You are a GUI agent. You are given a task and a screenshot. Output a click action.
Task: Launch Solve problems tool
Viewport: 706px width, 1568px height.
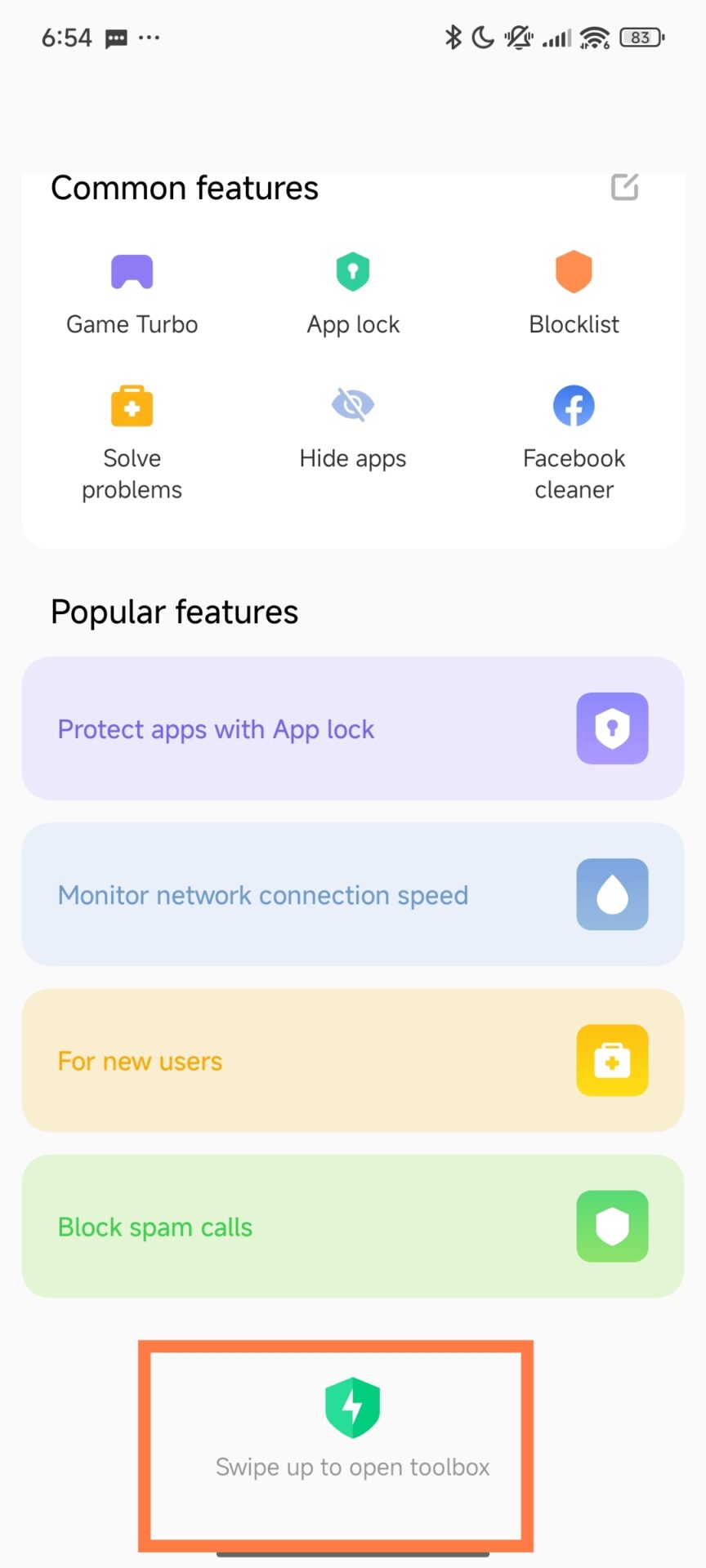pyautogui.click(x=132, y=441)
